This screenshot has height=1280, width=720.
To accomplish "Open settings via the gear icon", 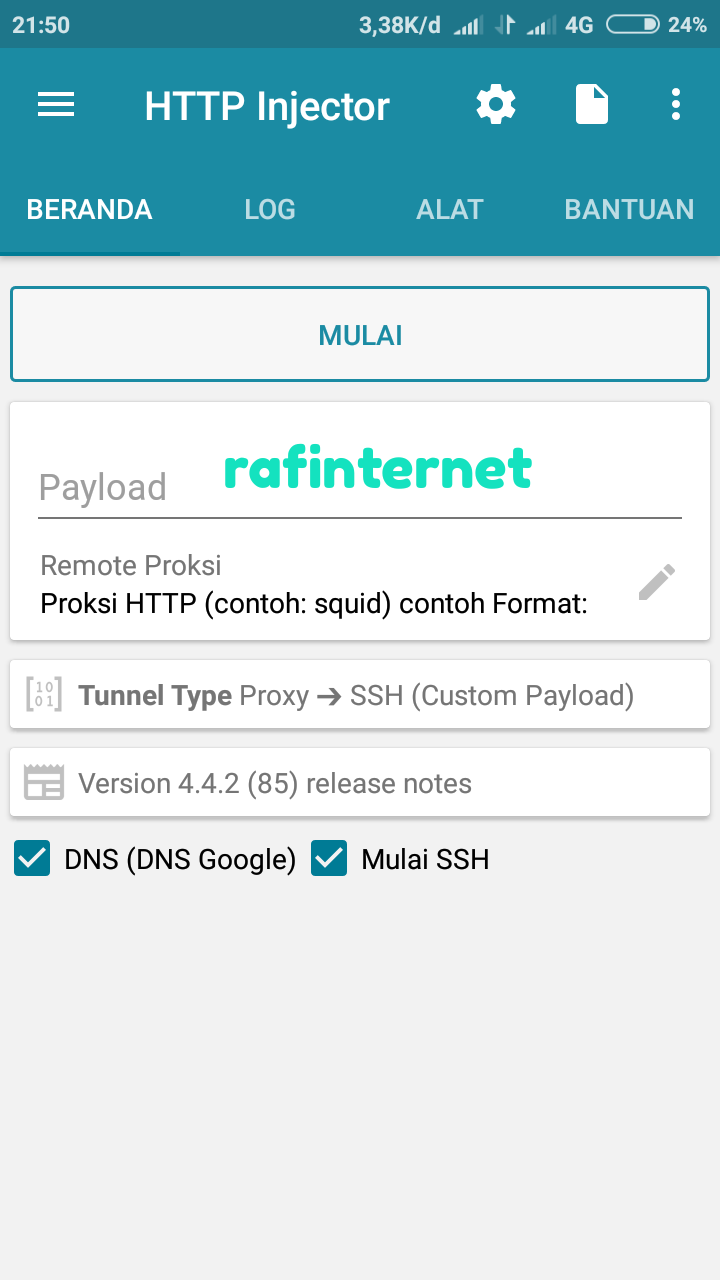I will pyautogui.click(x=496, y=105).
